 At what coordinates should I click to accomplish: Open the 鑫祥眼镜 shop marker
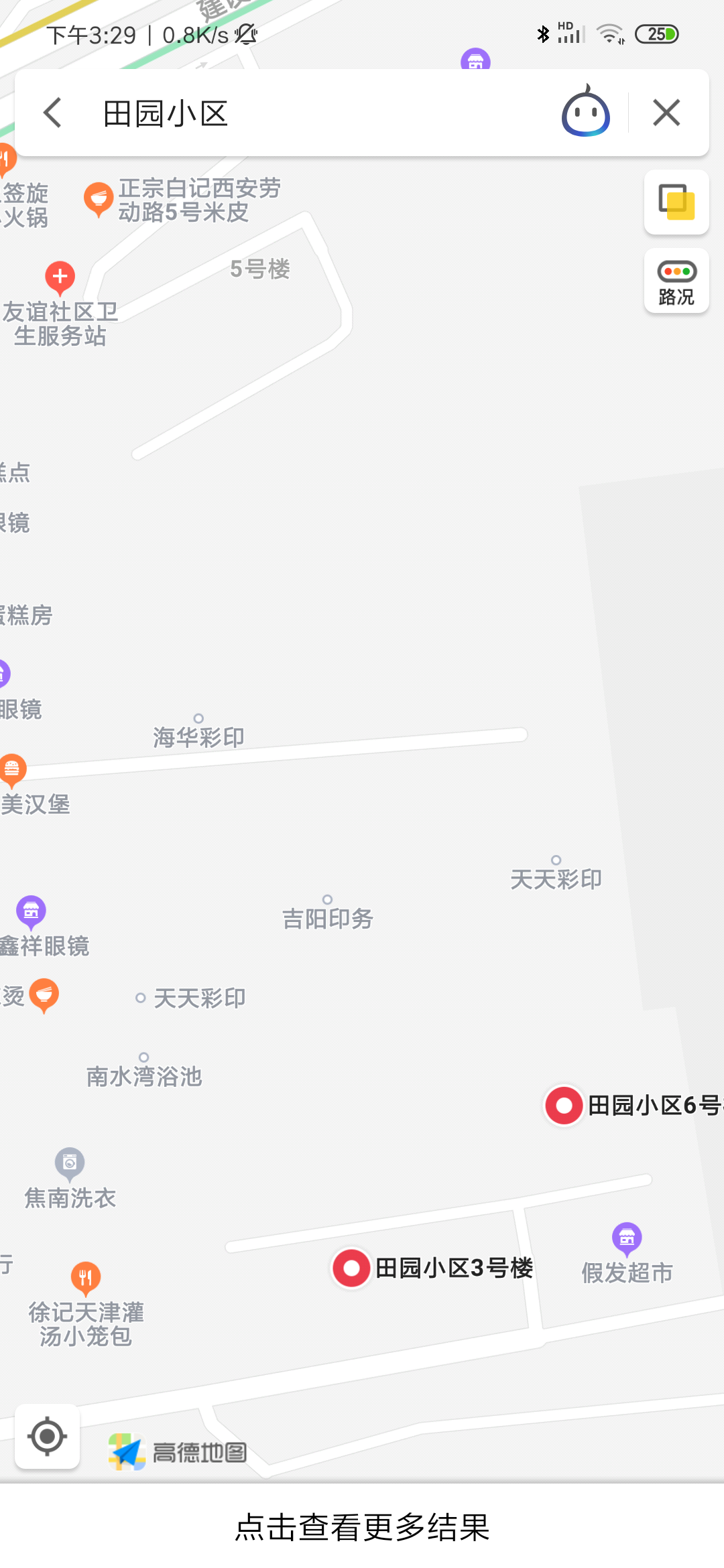(x=31, y=911)
